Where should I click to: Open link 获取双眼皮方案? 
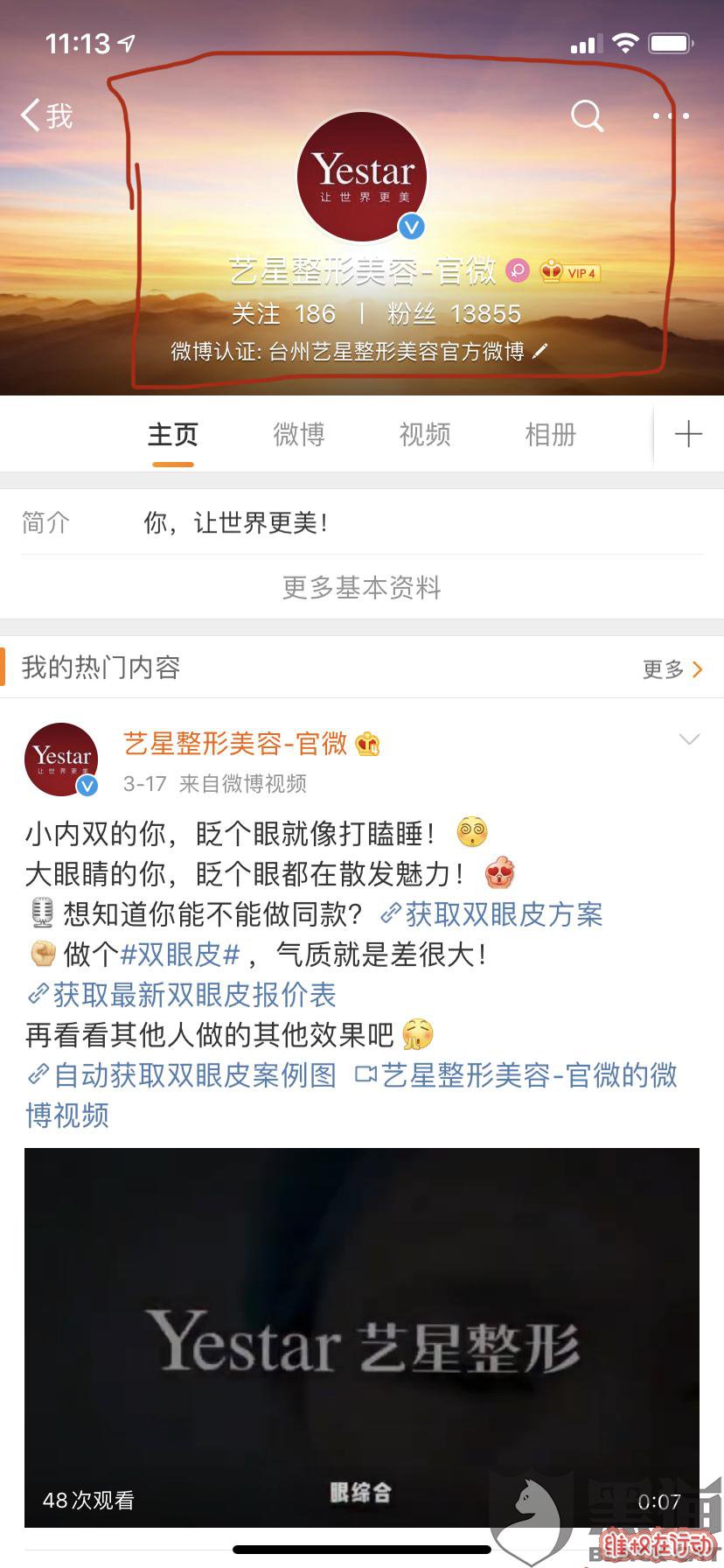coord(503,915)
